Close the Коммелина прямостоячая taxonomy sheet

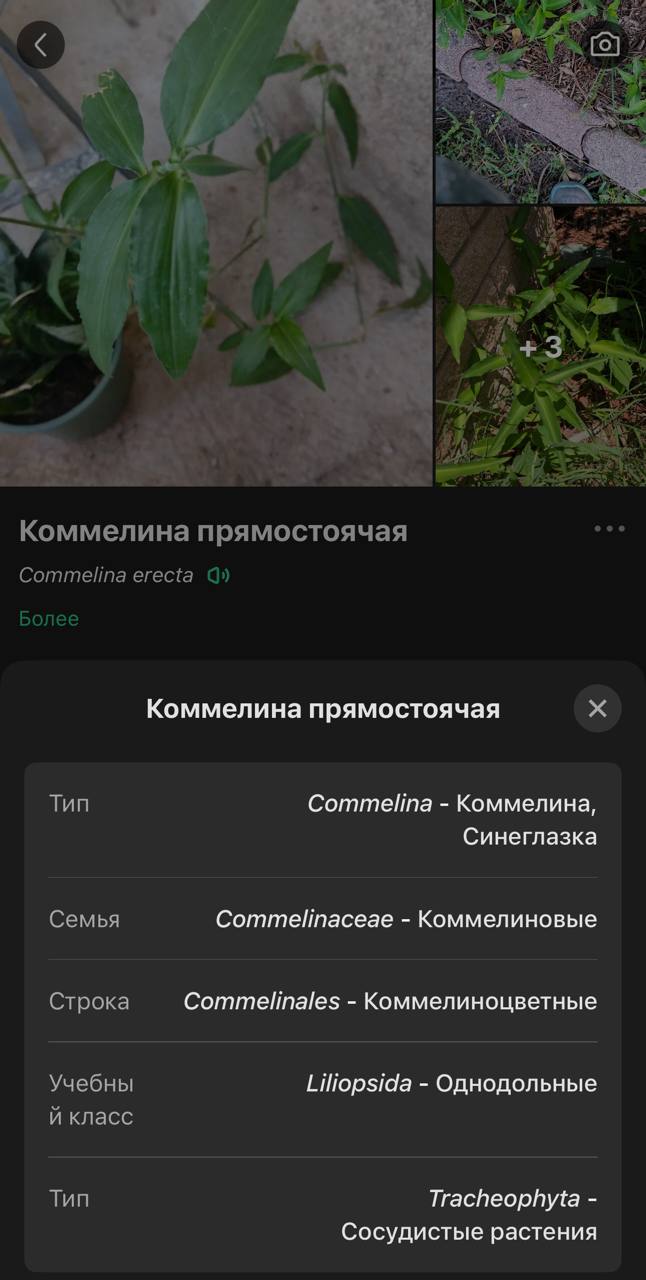pos(597,709)
